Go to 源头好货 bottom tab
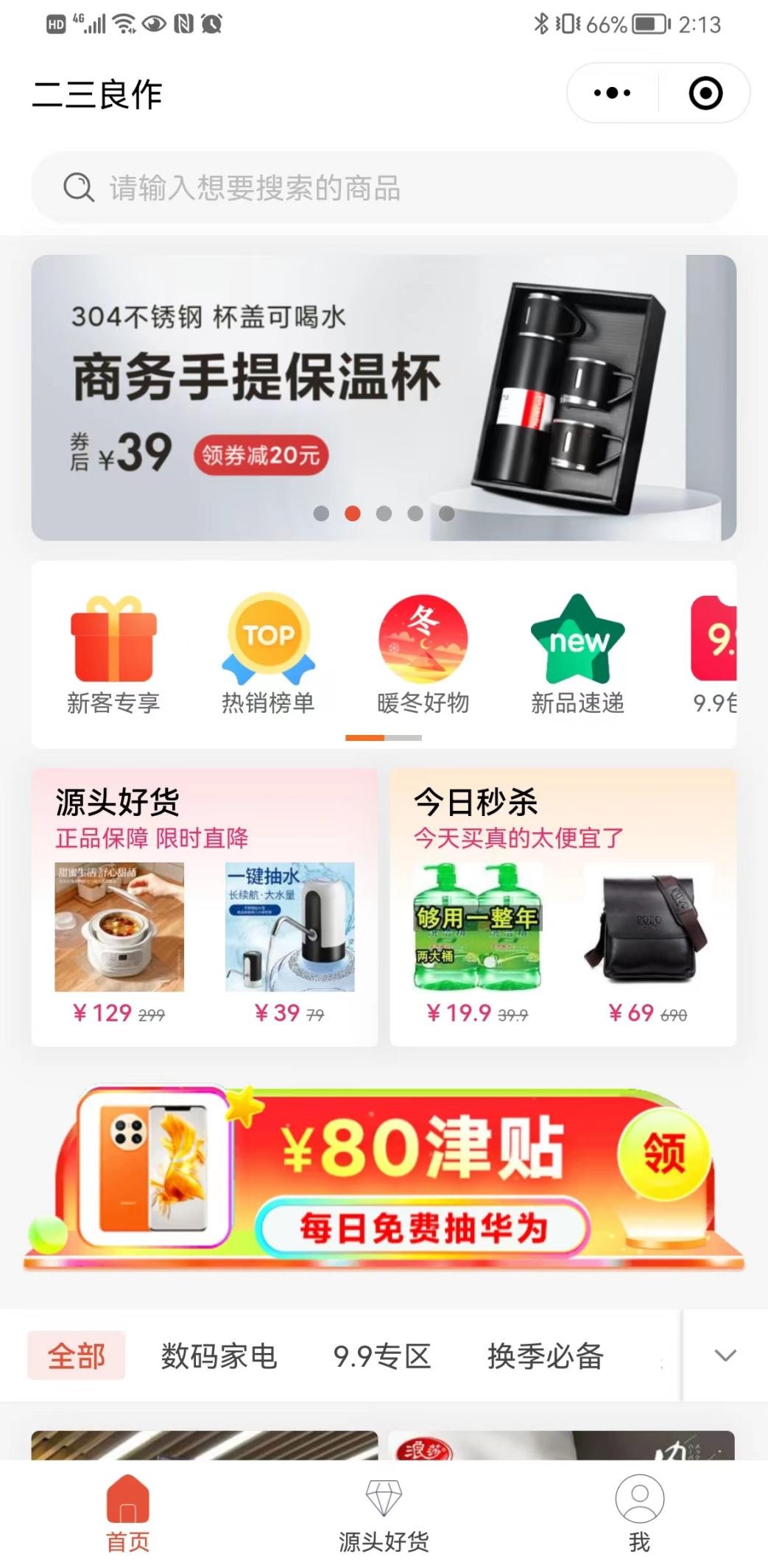768x1568 pixels. click(x=383, y=1514)
